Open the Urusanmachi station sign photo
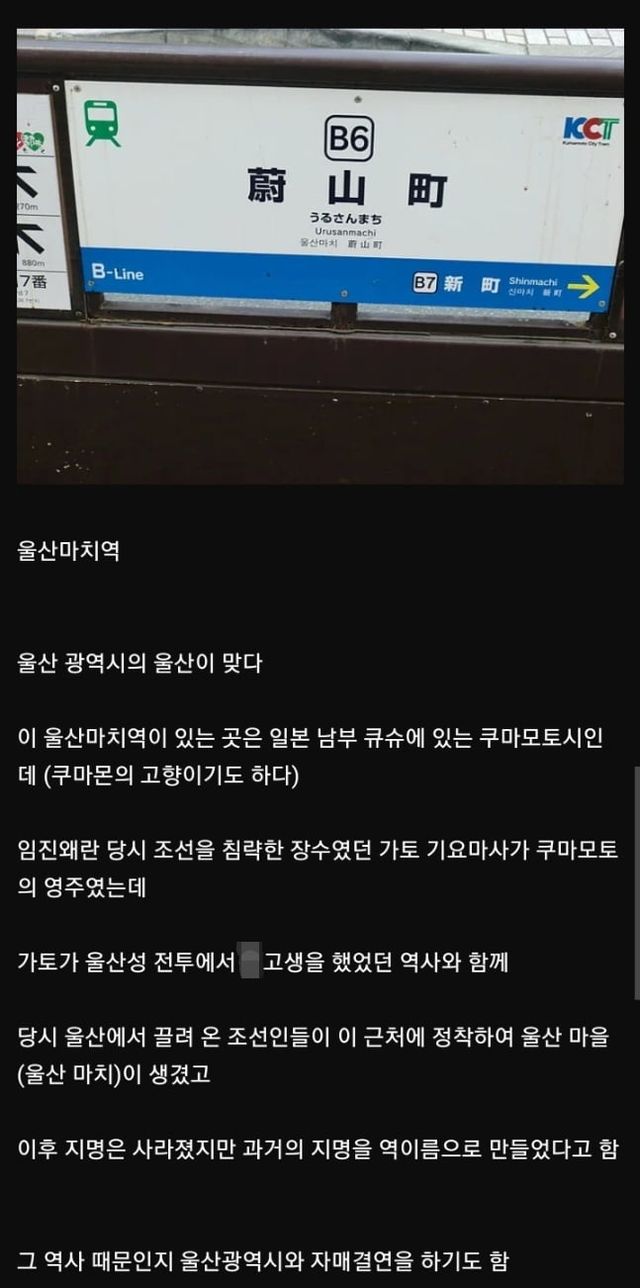This screenshot has height=1288, width=640. click(x=320, y=256)
